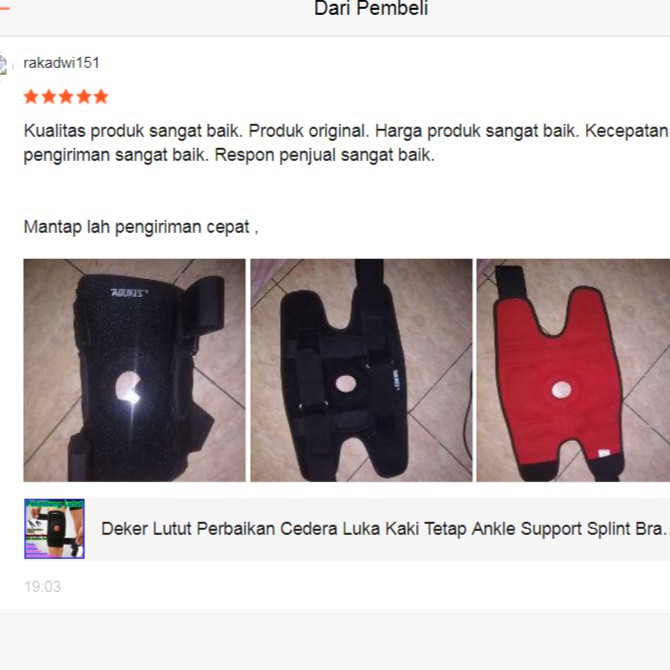The image size is (670, 670).
Task: View the photo of the black brace with straps
Action: coord(361,370)
